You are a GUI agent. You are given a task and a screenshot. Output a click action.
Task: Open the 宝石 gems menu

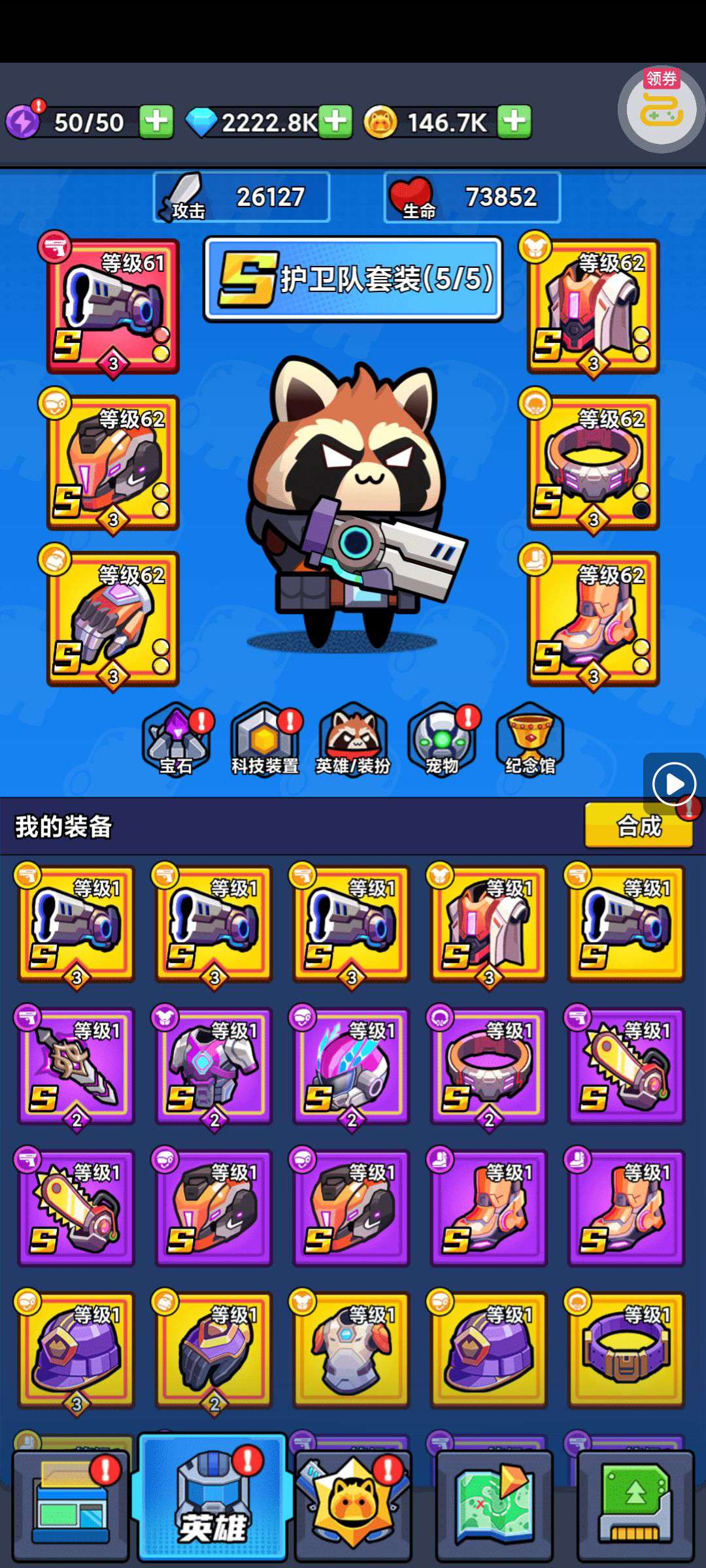pyautogui.click(x=176, y=740)
